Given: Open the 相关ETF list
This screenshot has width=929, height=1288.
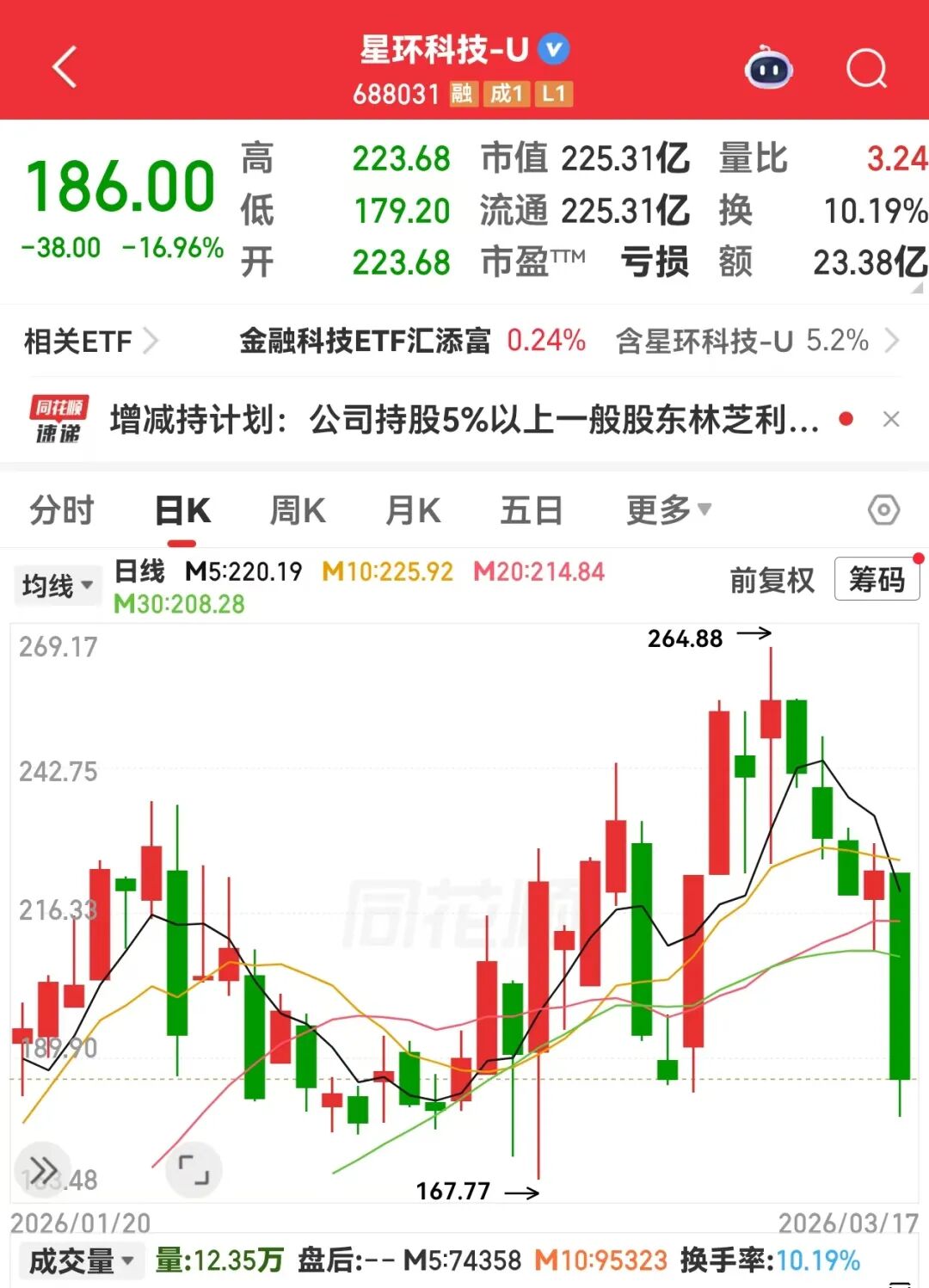Looking at the screenshot, I should (x=90, y=342).
